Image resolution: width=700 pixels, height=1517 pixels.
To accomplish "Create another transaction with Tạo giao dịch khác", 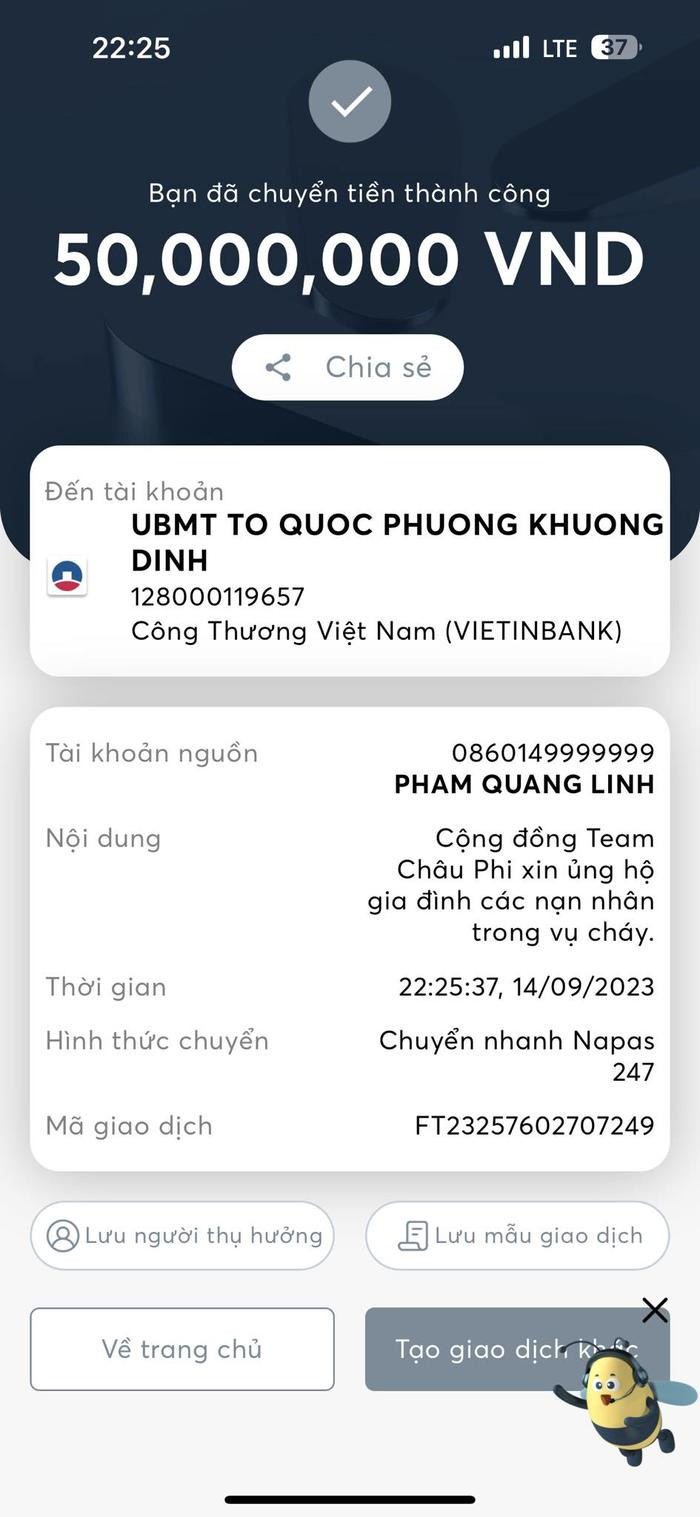I will [517, 1349].
